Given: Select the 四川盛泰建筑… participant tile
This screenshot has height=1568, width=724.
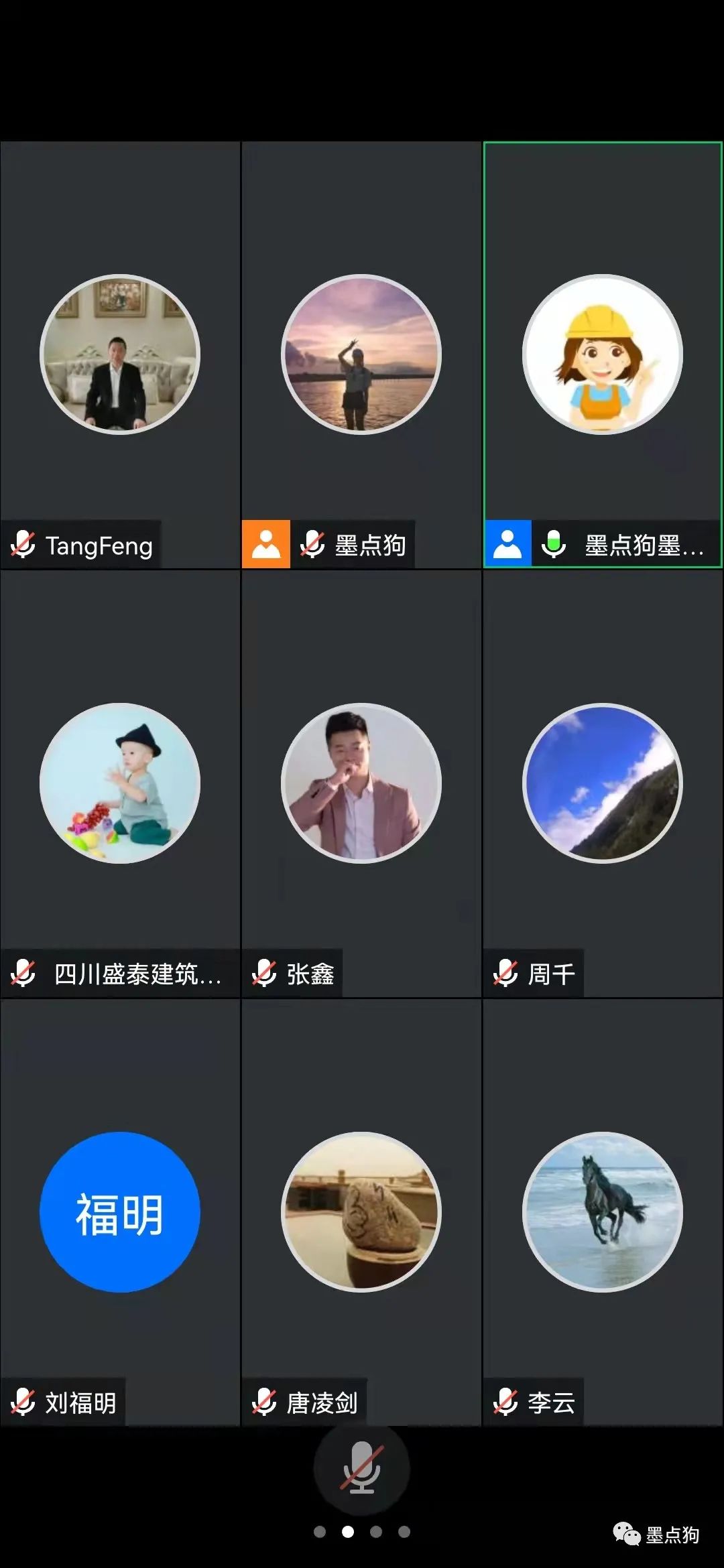Looking at the screenshot, I should pyautogui.click(x=120, y=783).
